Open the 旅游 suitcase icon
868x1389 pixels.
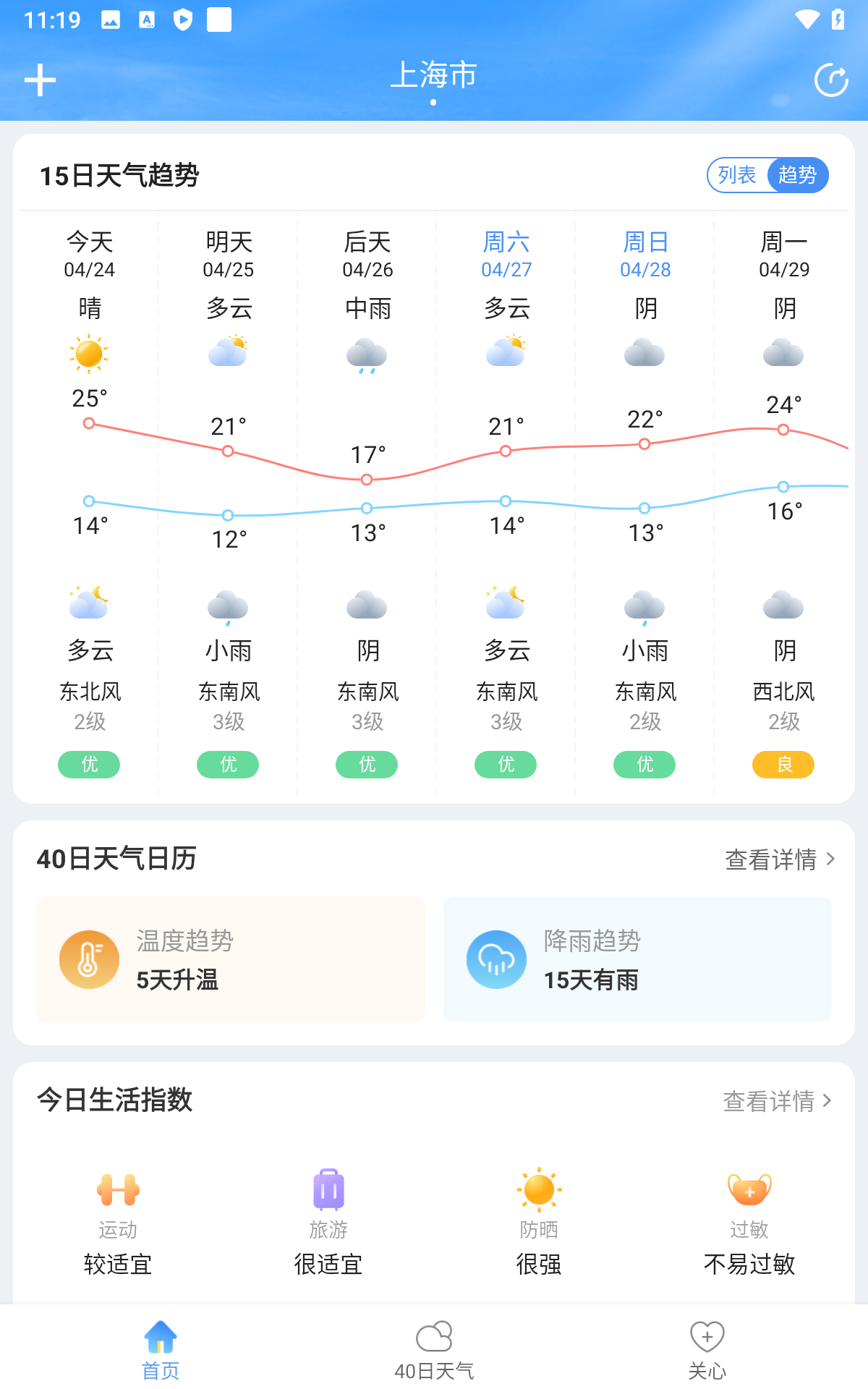tap(329, 1189)
